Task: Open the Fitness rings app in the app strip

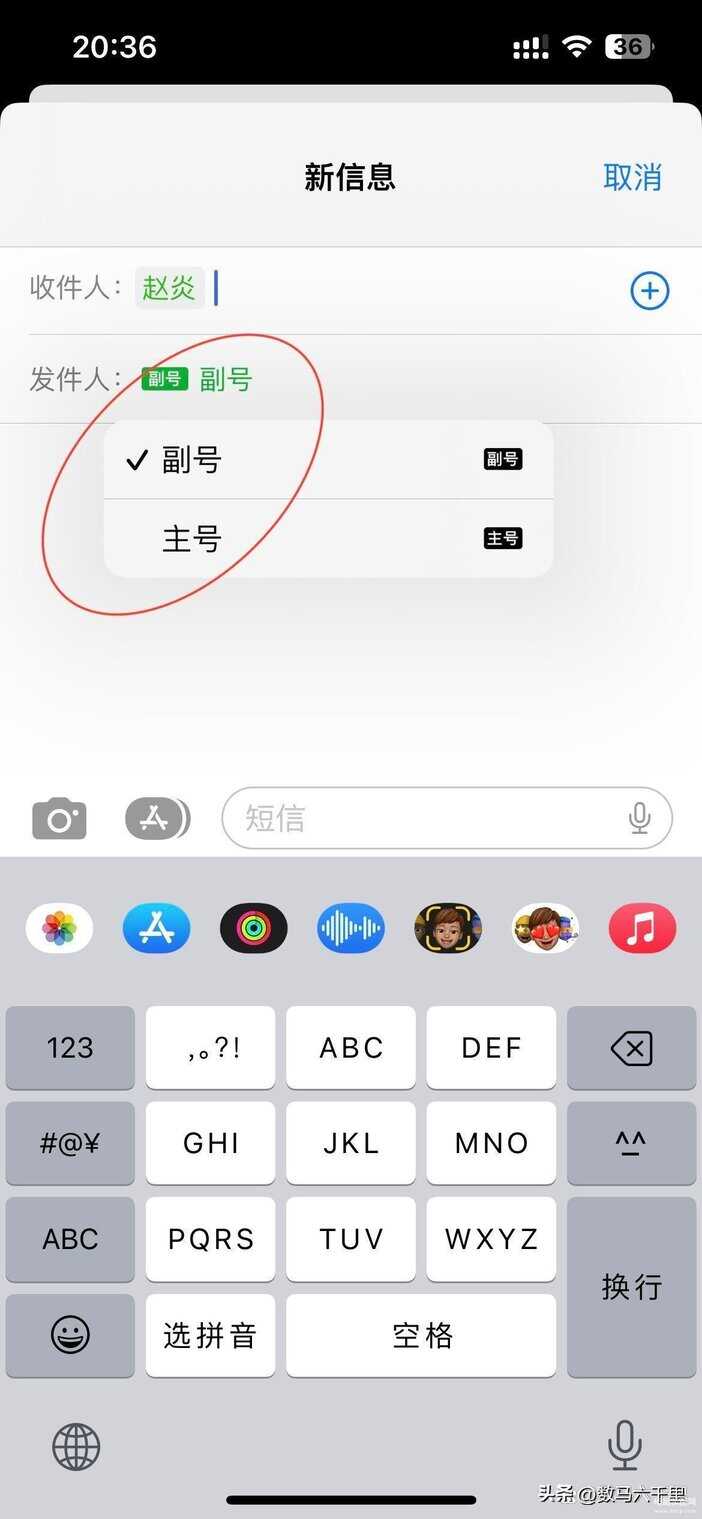Action: click(x=253, y=928)
